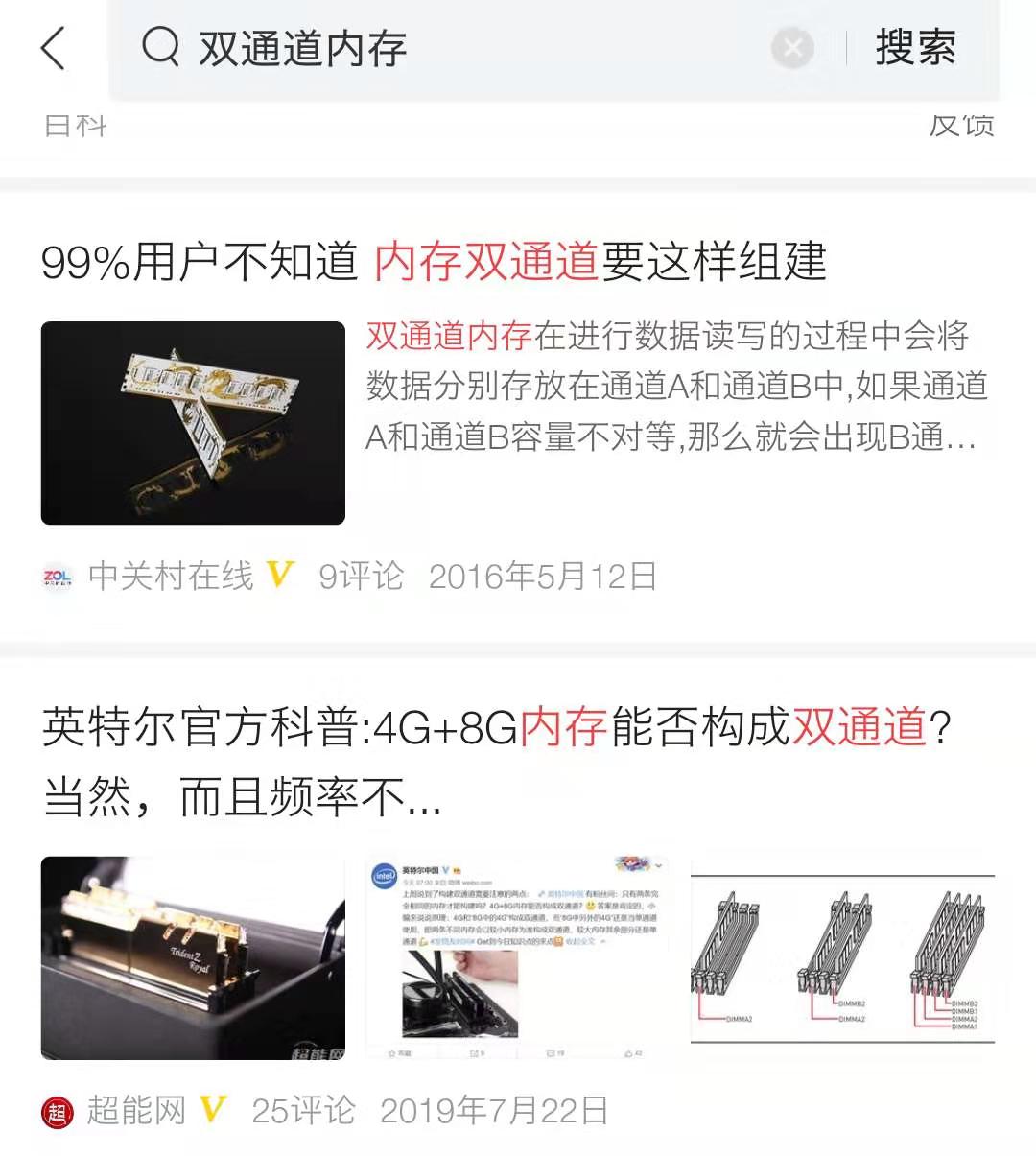Open the DIMM slot diagram thumbnail
The image size is (1036, 1156).
coord(842,959)
